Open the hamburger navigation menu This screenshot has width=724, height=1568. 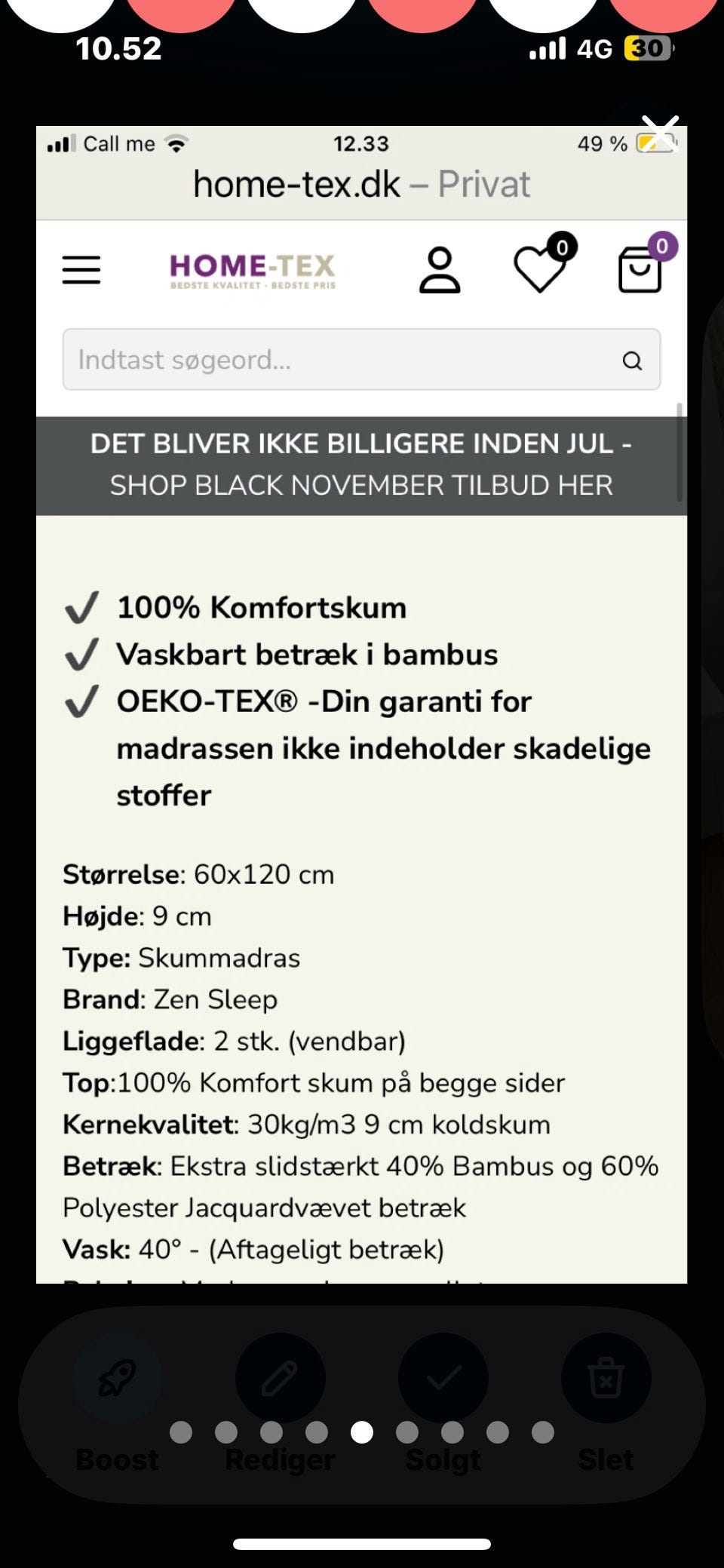pyautogui.click(x=81, y=269)
